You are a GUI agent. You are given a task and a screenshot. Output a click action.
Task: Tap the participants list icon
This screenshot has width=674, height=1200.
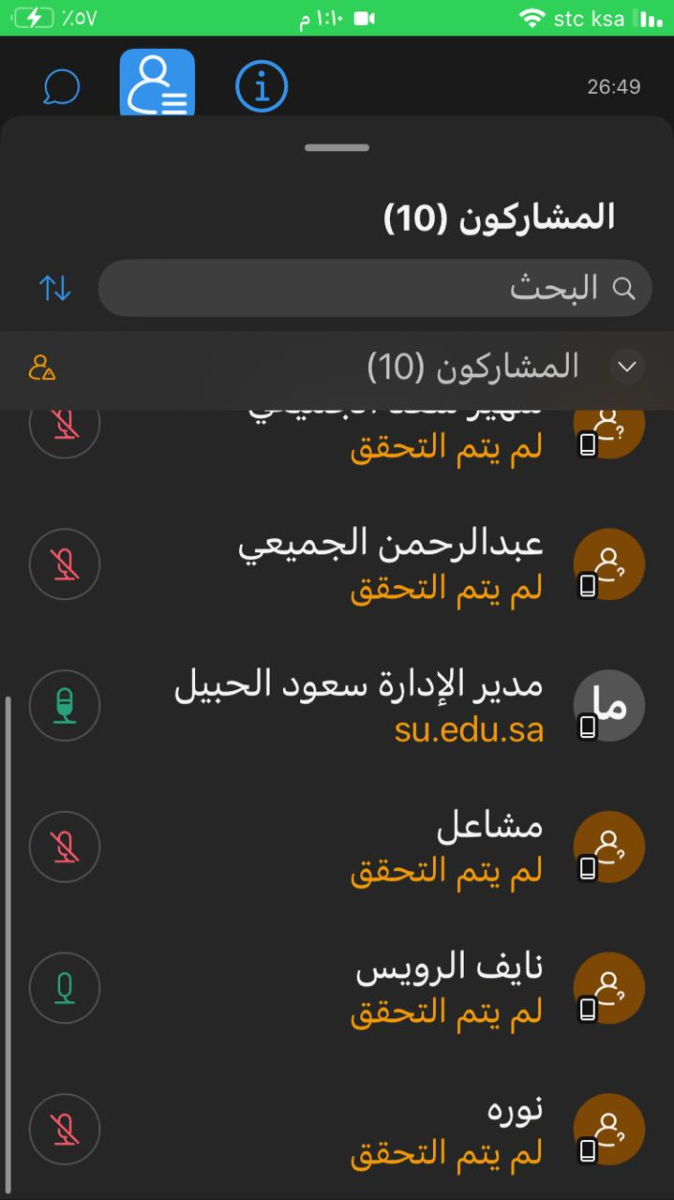click(x=157, y=84)
